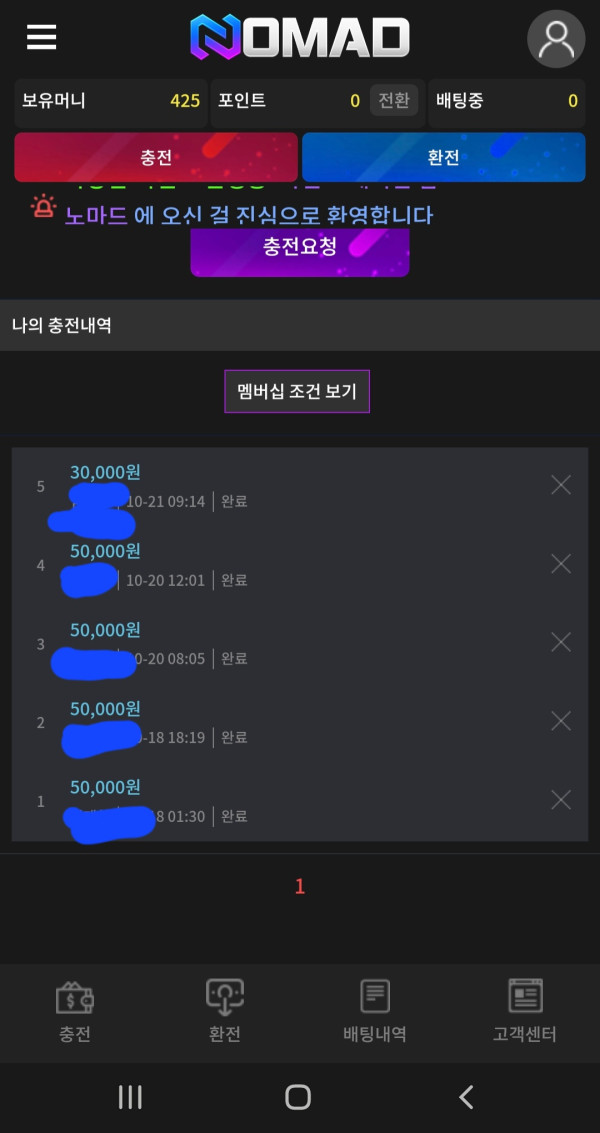This screenshot has height=1133, width=600.
Task: Go to page 1 of history
Action: pos(299,886)
